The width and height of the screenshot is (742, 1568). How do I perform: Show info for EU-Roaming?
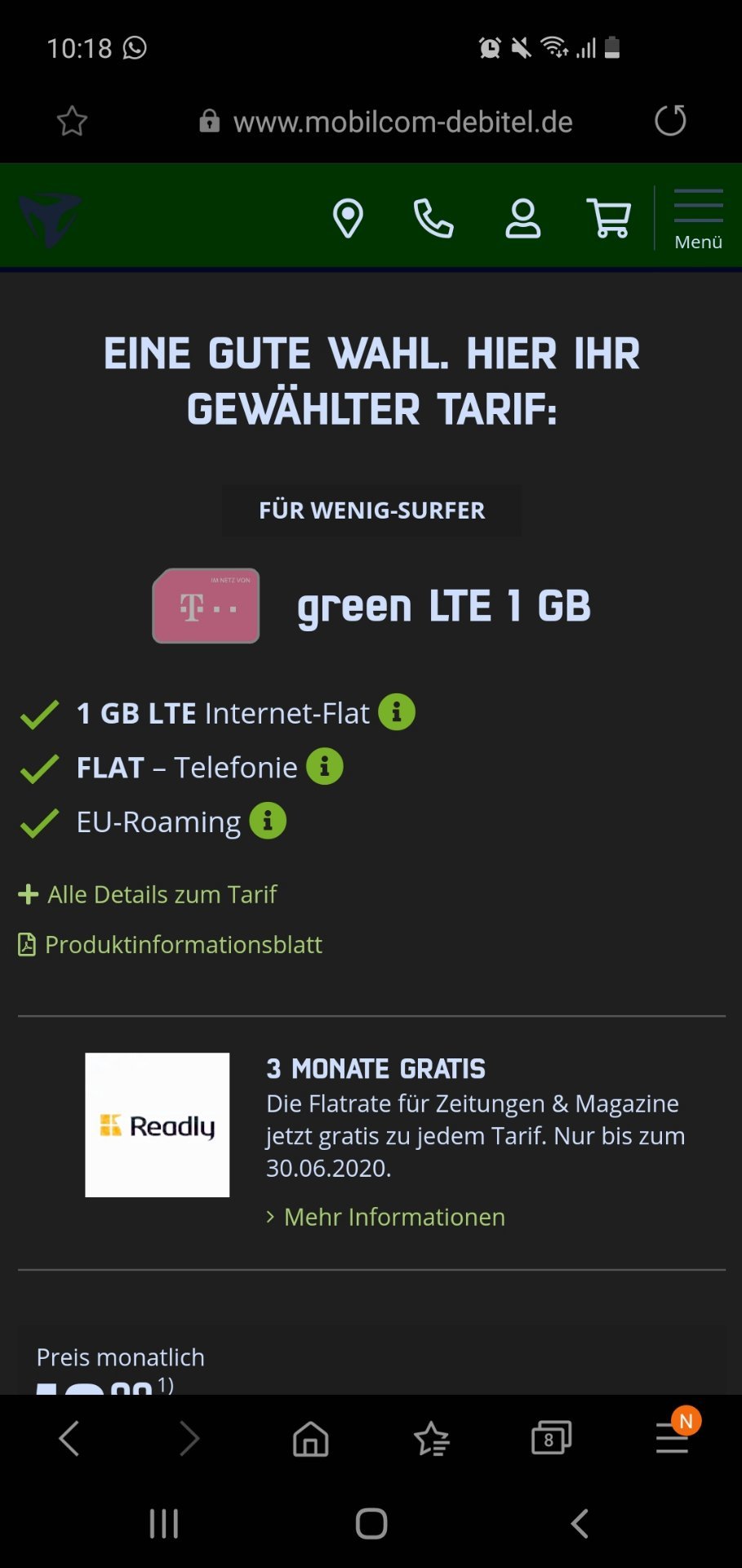pos(268,821)
